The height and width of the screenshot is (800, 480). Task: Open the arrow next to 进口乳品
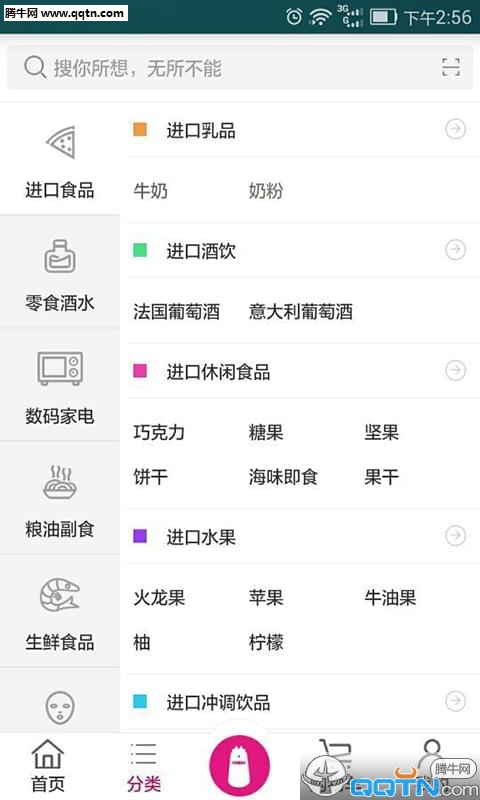pyautogui.click(x=456, y=130)
